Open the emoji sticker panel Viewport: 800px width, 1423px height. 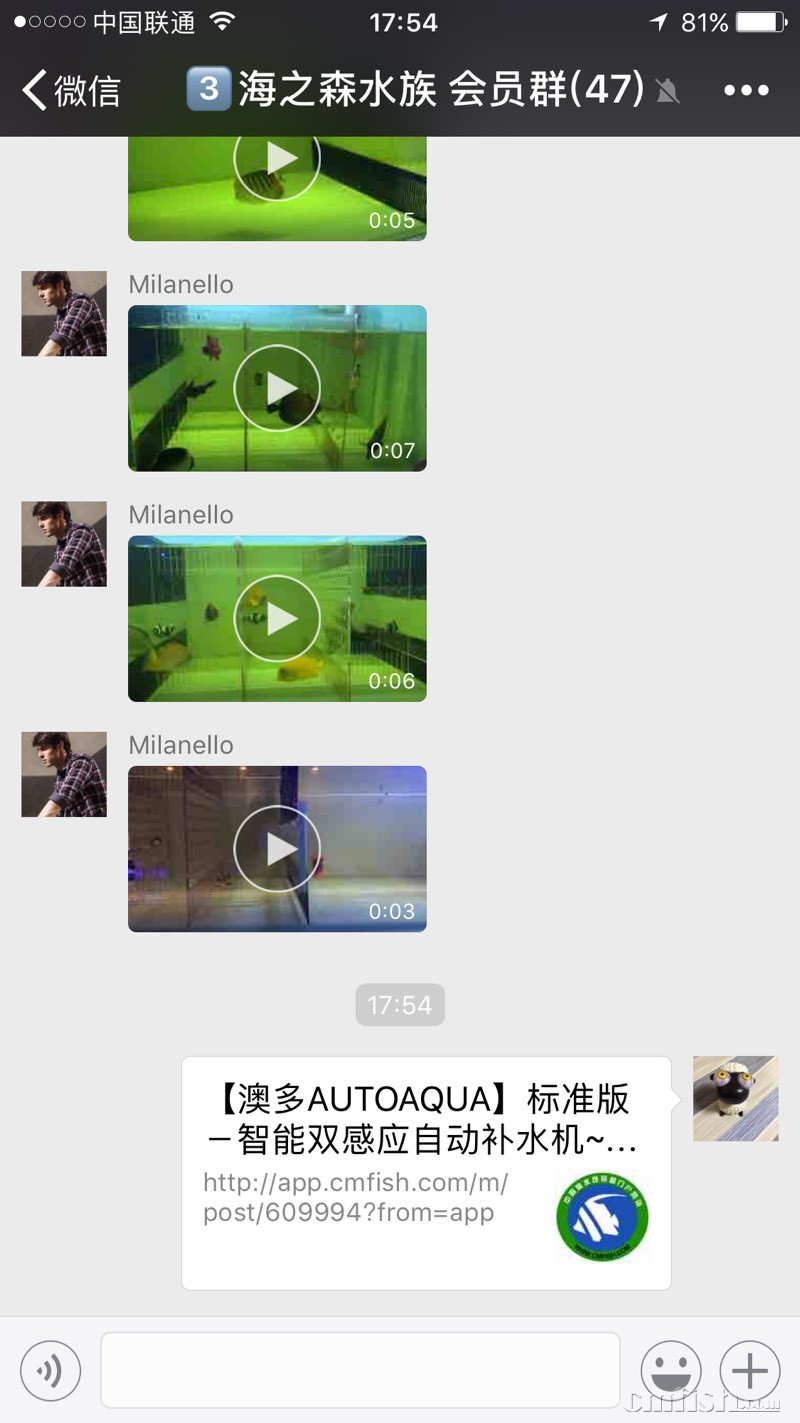670,1370
